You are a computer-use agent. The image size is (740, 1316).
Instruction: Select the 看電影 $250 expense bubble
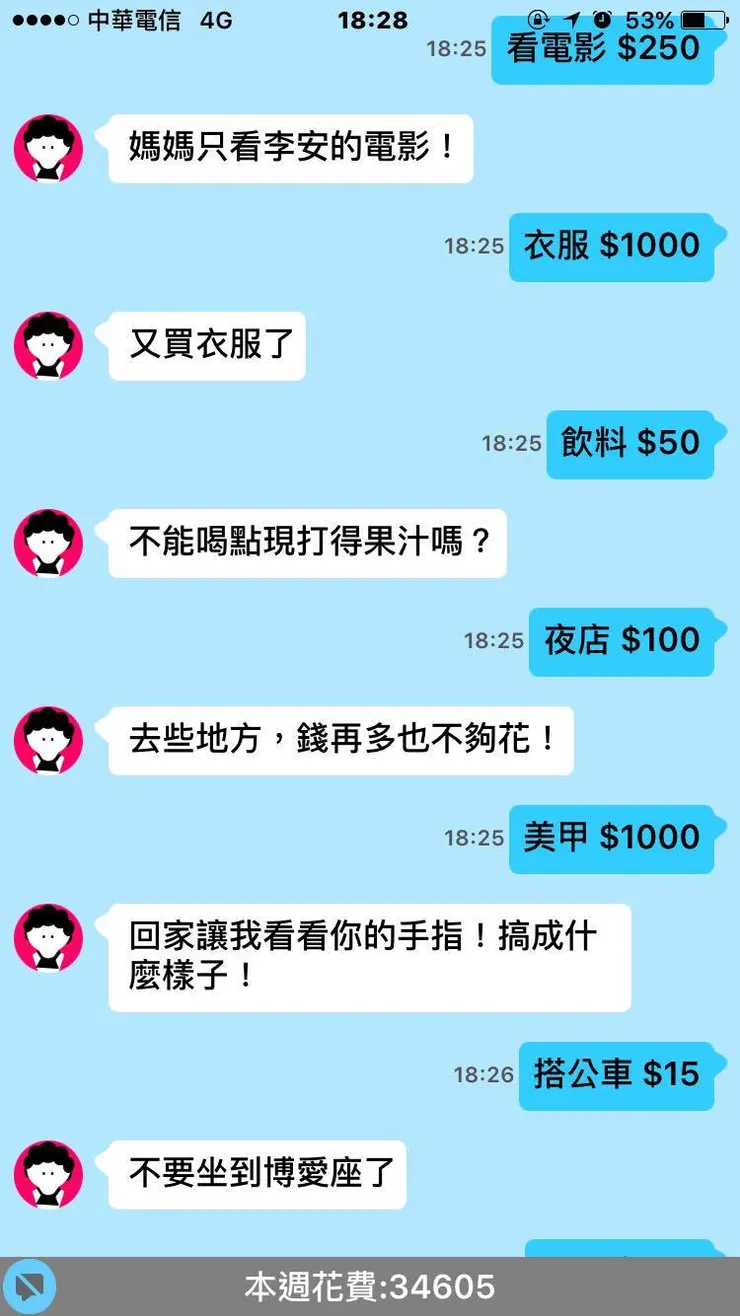click(603, 48)
